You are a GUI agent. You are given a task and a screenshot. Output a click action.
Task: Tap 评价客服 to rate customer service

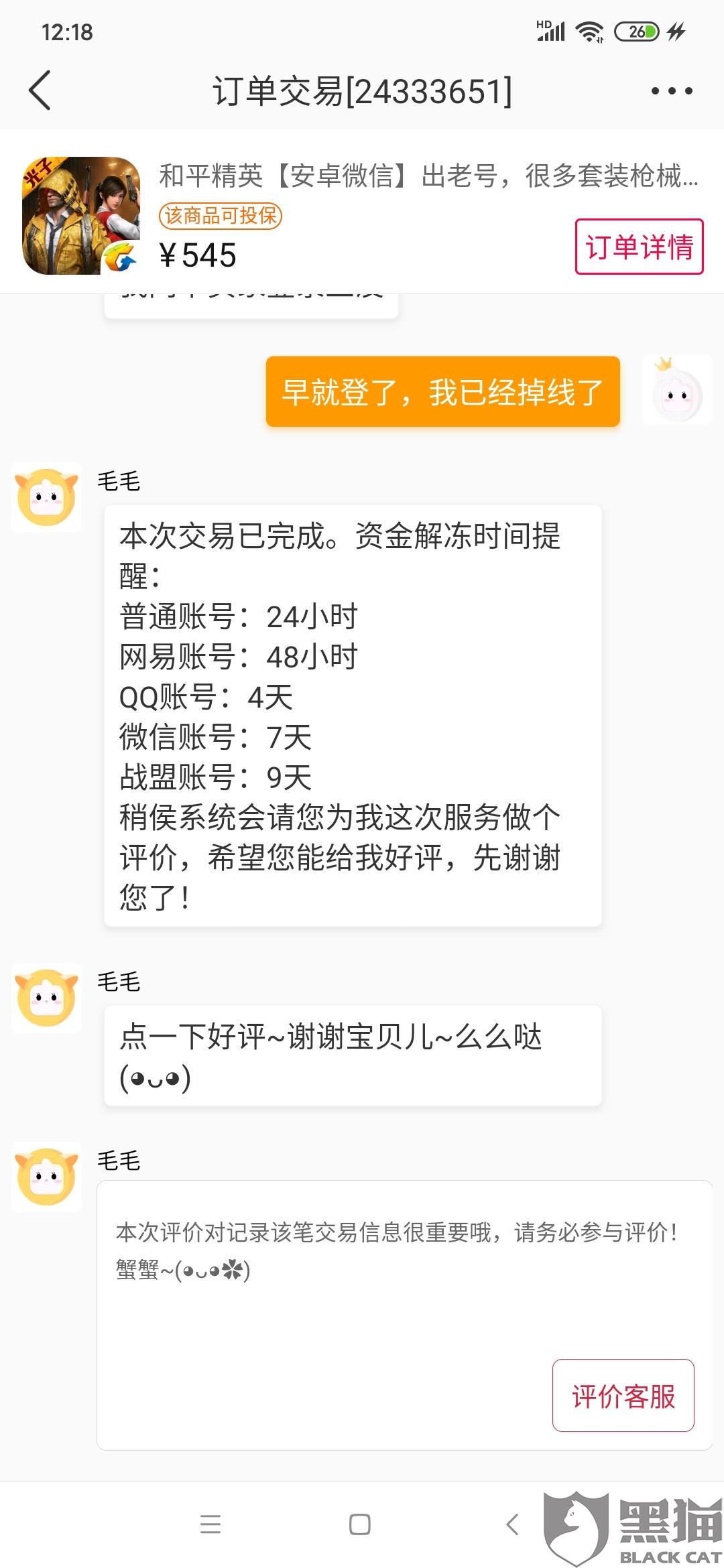click(x=623, y=1395)
